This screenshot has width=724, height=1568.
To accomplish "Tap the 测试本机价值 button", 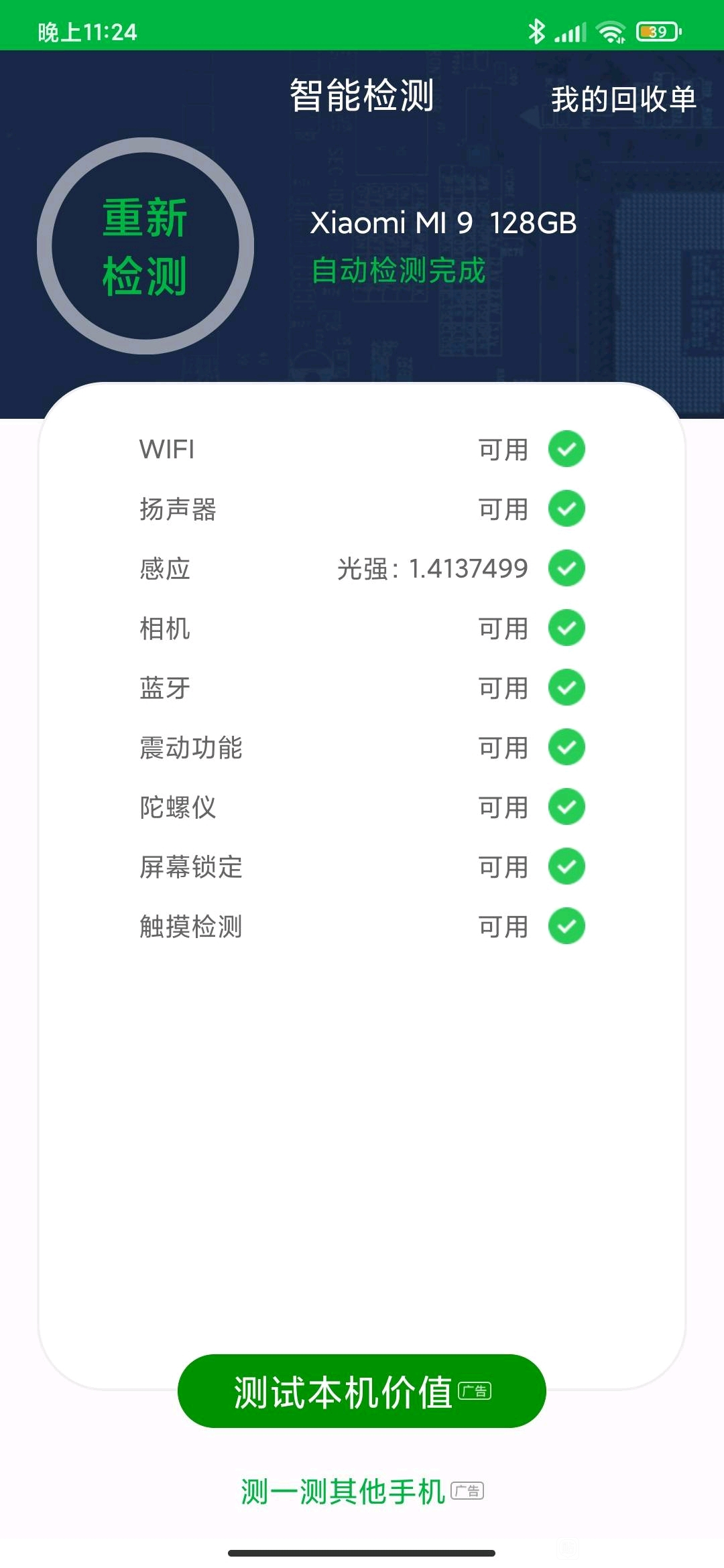I will pyautogui.click(x=362, y=1391).
